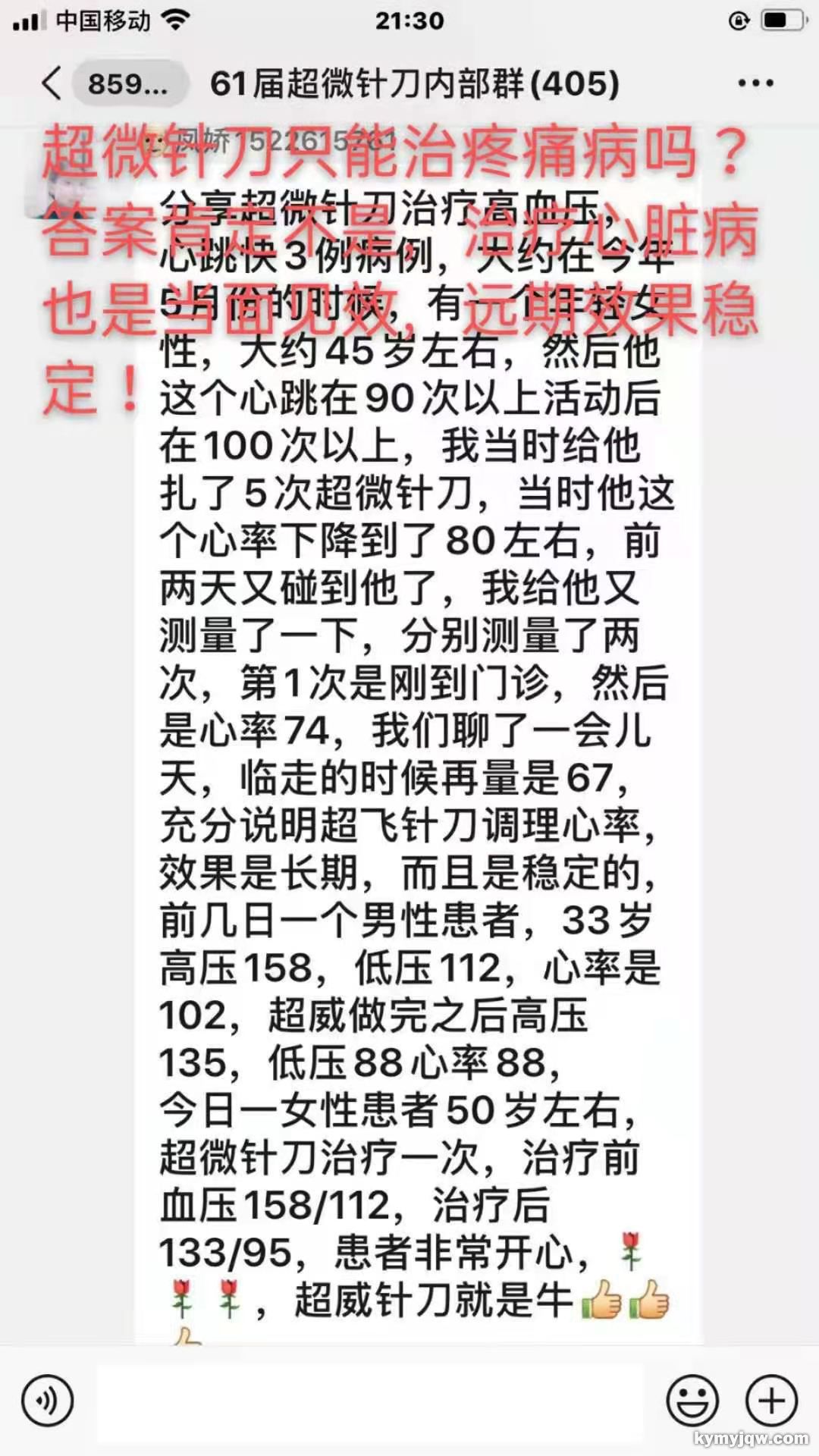Go back to the chat list
This screenshot has width=819, height=1456.
point(53,83)
